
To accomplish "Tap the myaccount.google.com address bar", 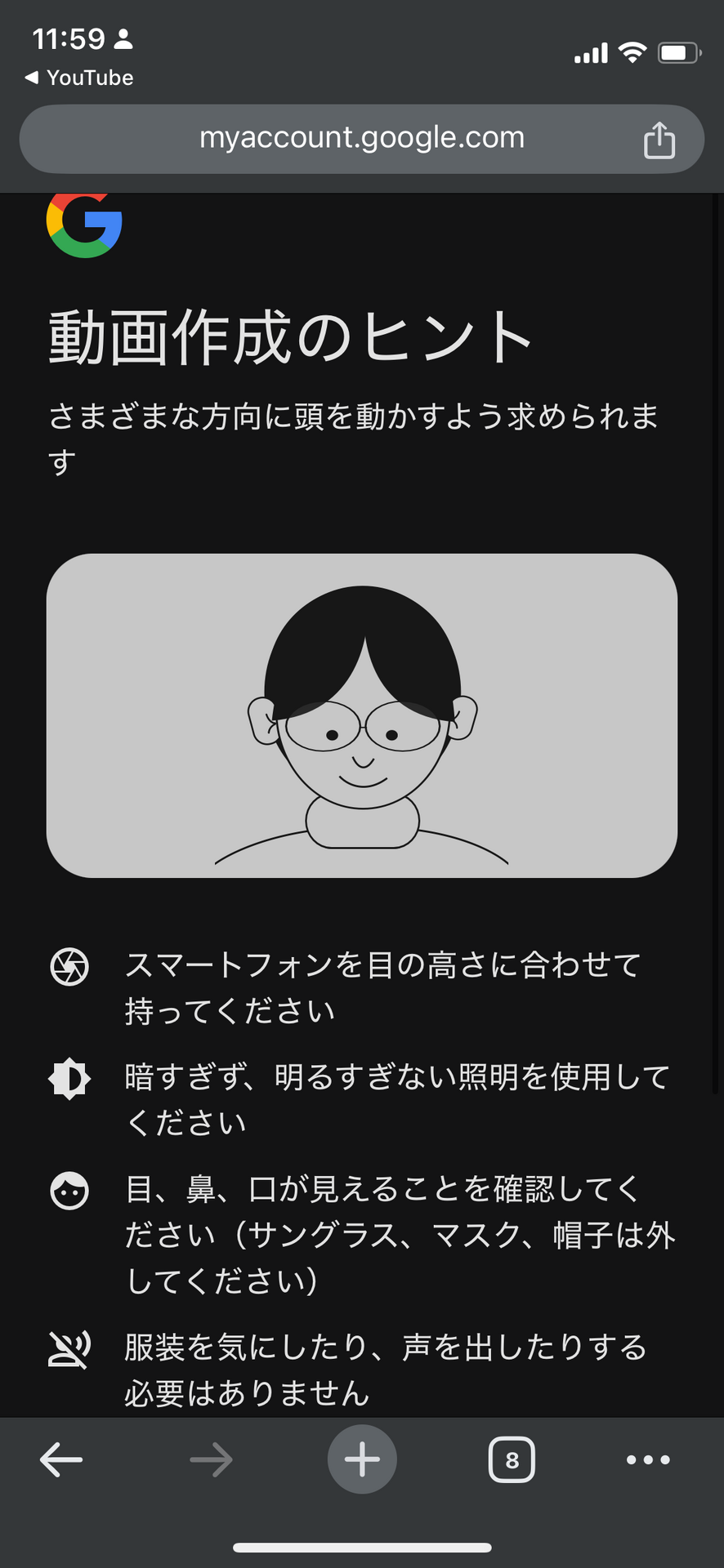I will pyautogui.click(x=361, y=138).
